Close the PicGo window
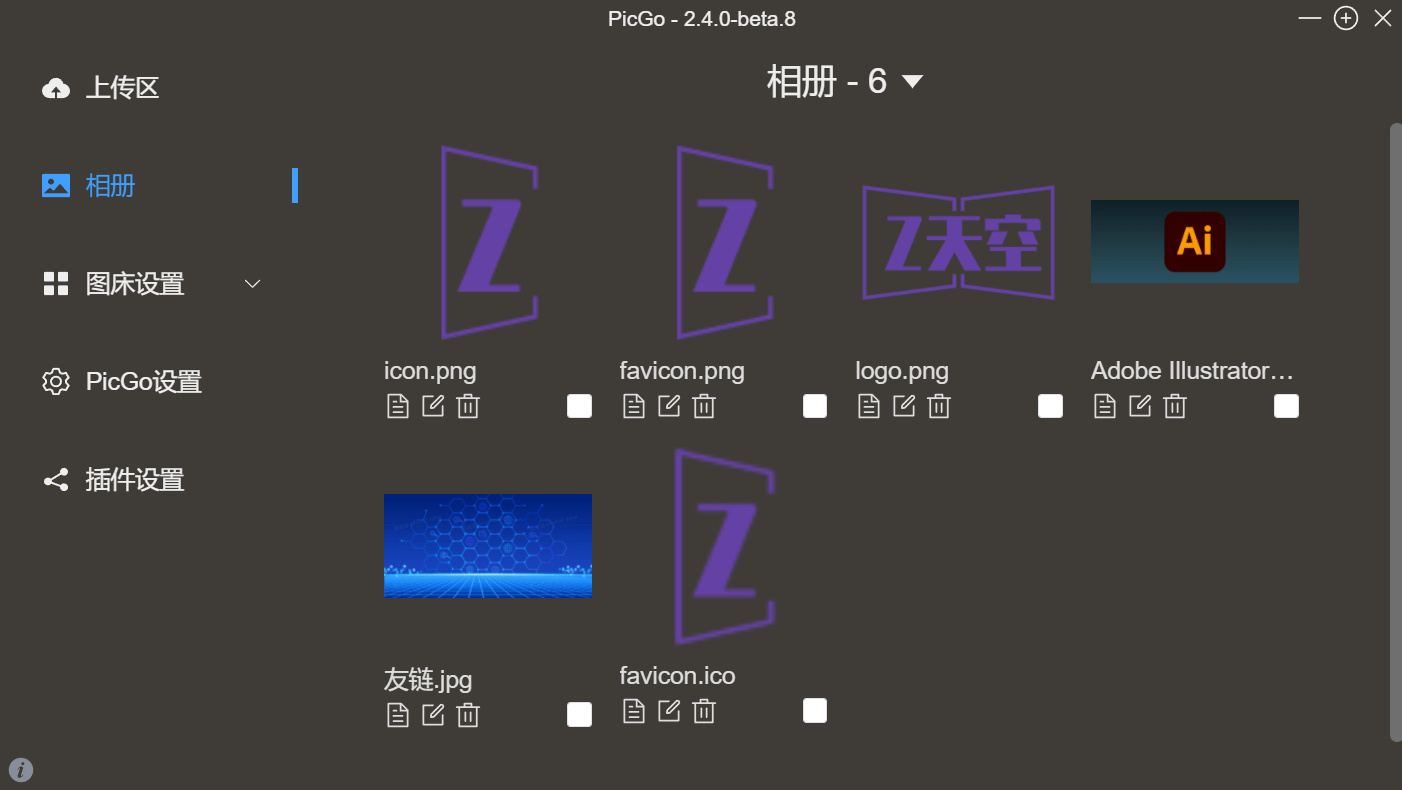This screenshot has width=1402, height=790. pos(1383,18)
